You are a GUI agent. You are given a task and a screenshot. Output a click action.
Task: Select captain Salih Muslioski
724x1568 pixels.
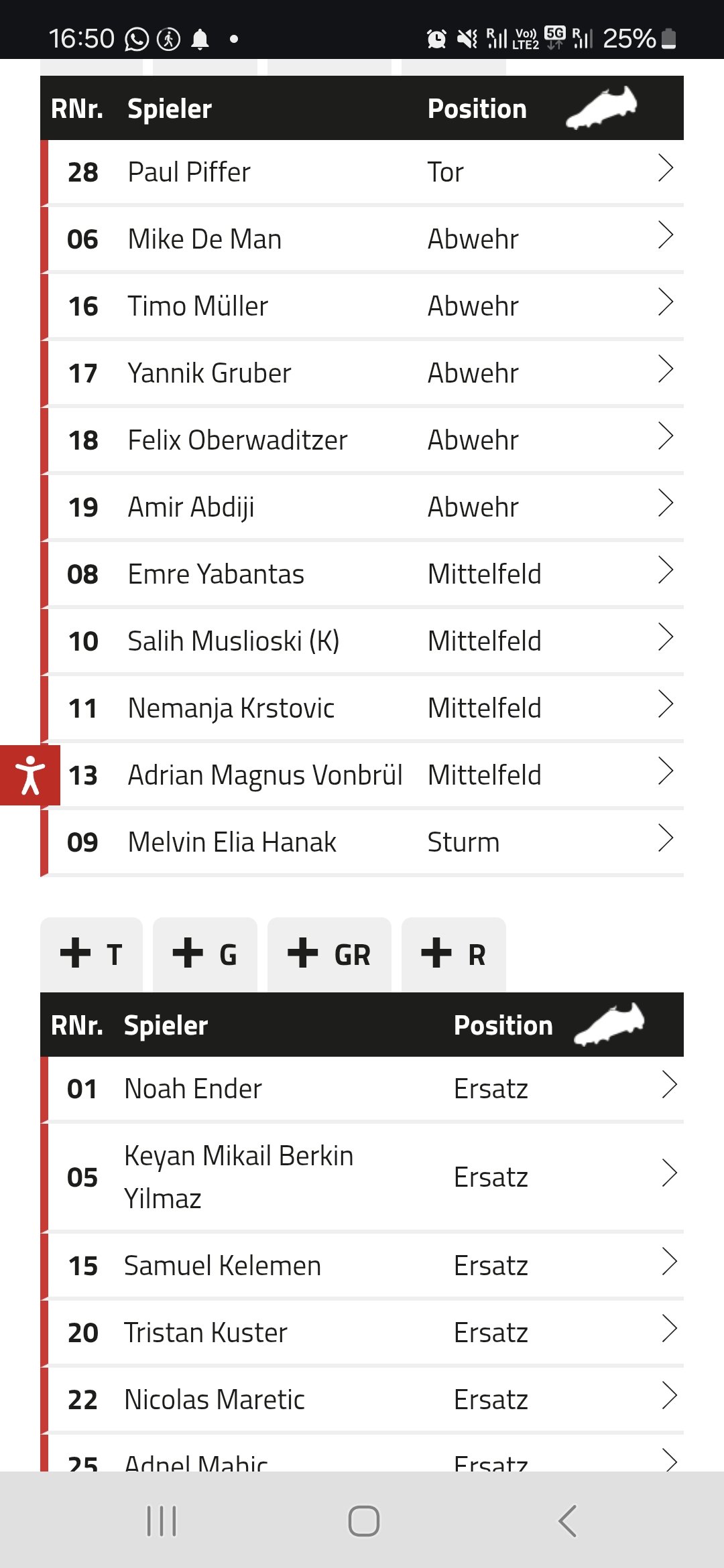point(362,641)
